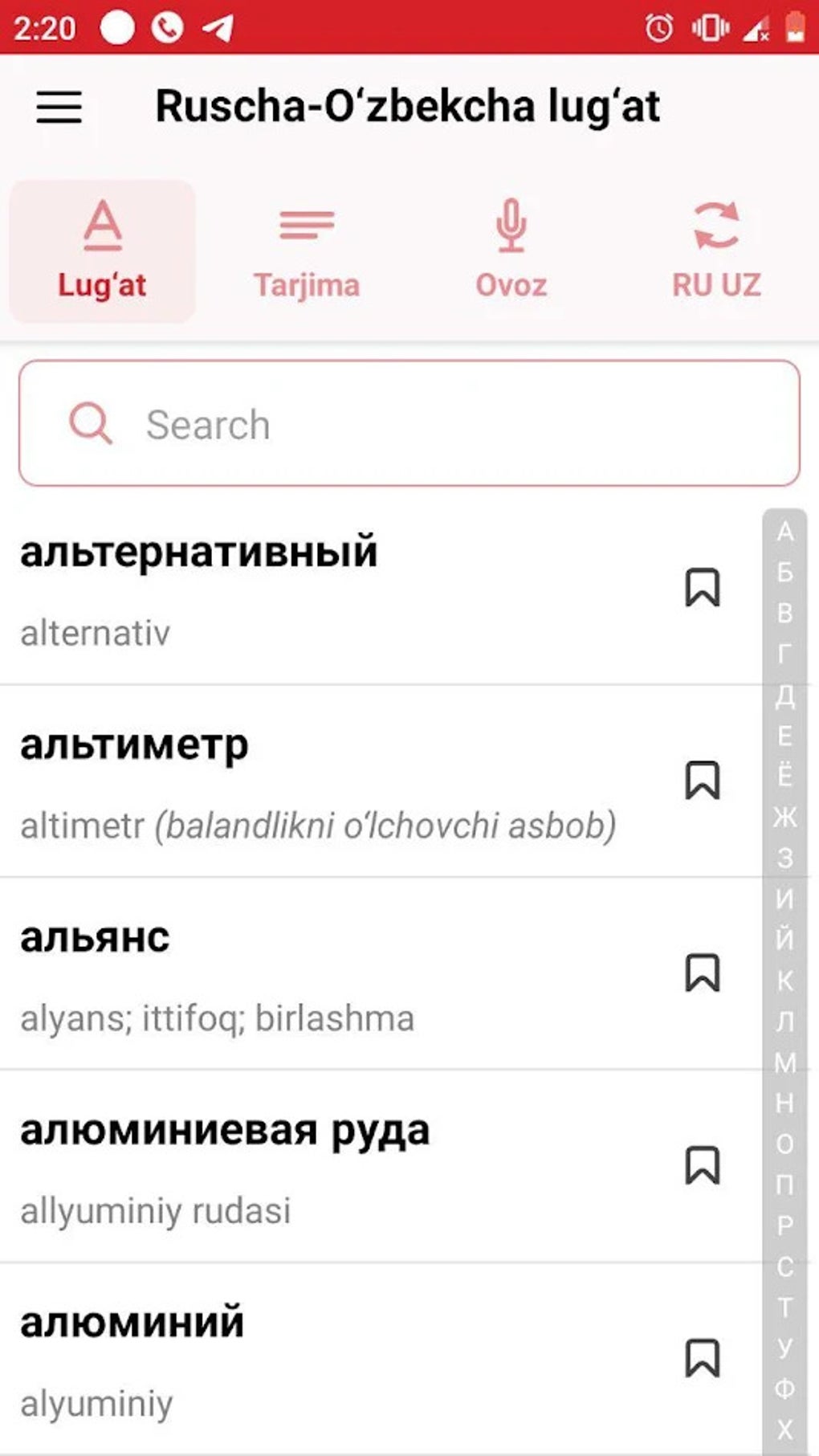Jump to letter К in the index
Screen dimensions: 819x1456
click(x=784, y=981)
